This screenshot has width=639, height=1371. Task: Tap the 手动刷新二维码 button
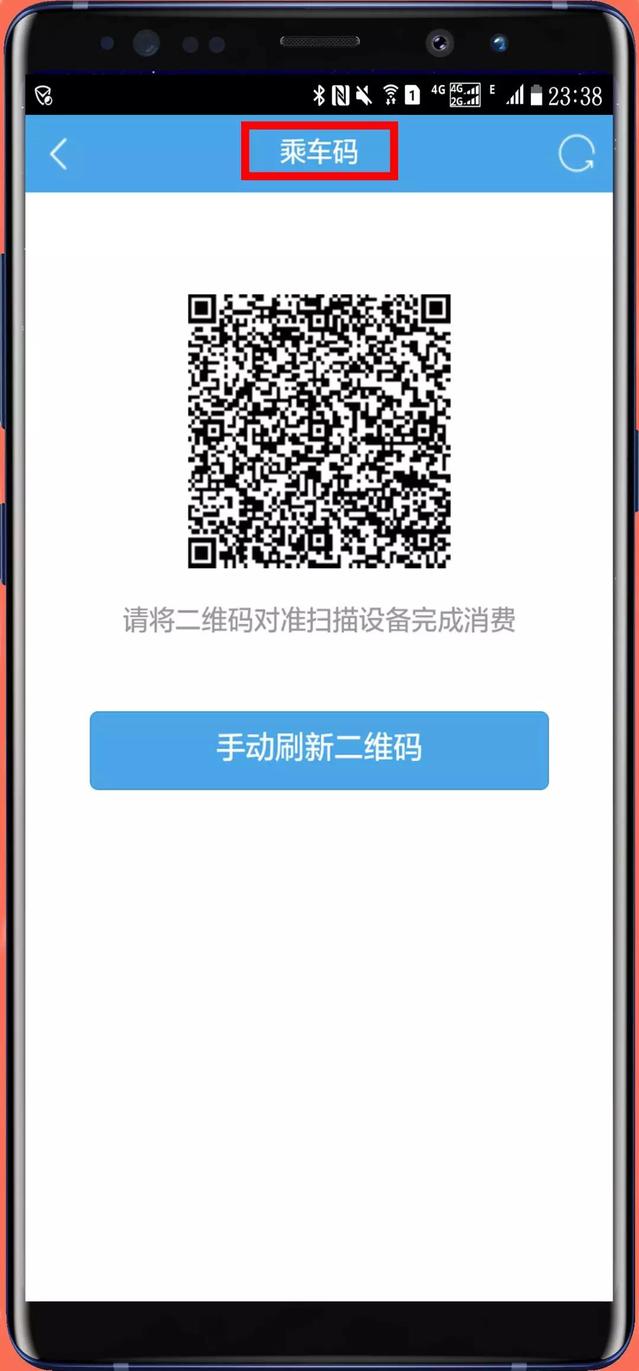pyautogui.click(x=319, y=750)
